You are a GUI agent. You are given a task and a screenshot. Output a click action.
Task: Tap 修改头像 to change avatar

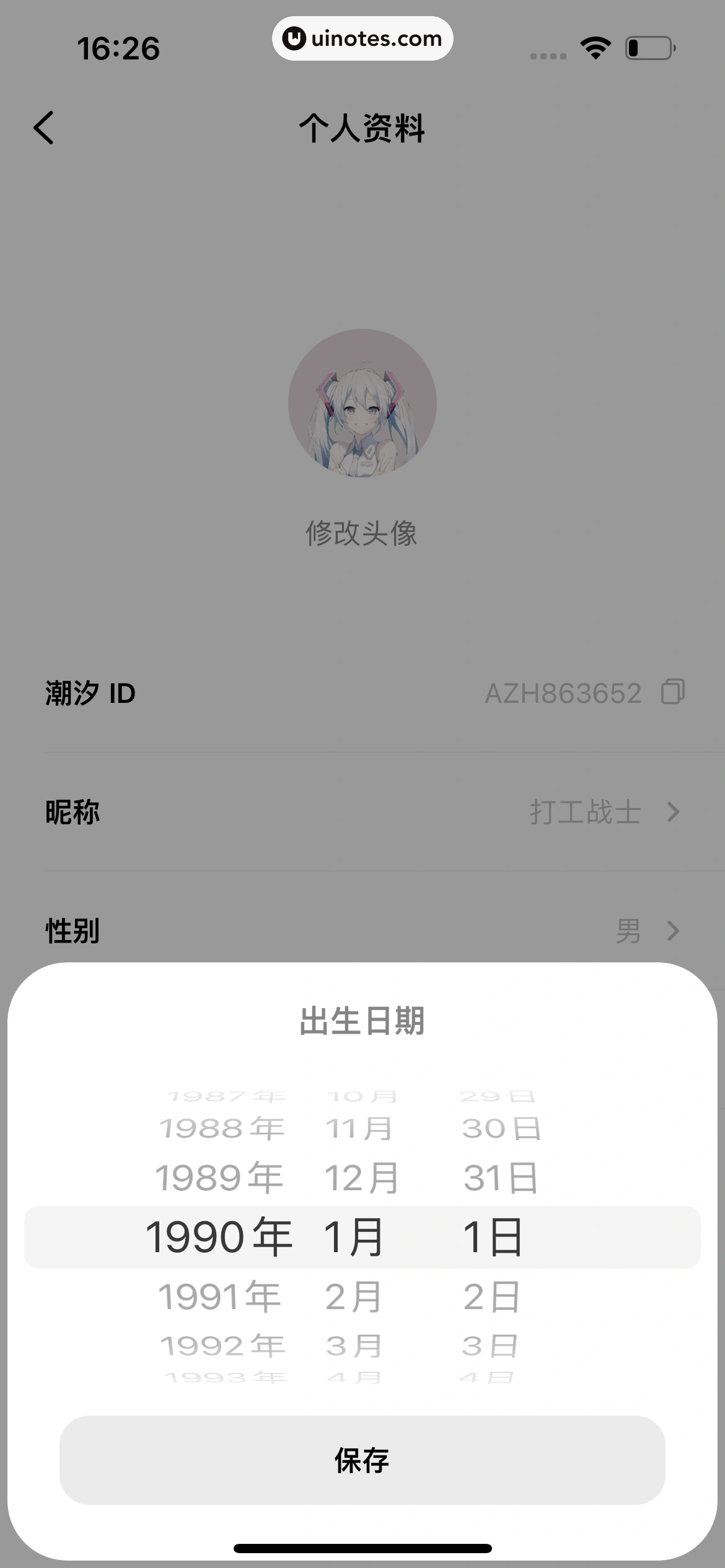pyautogui.click(x=362, y=533)
